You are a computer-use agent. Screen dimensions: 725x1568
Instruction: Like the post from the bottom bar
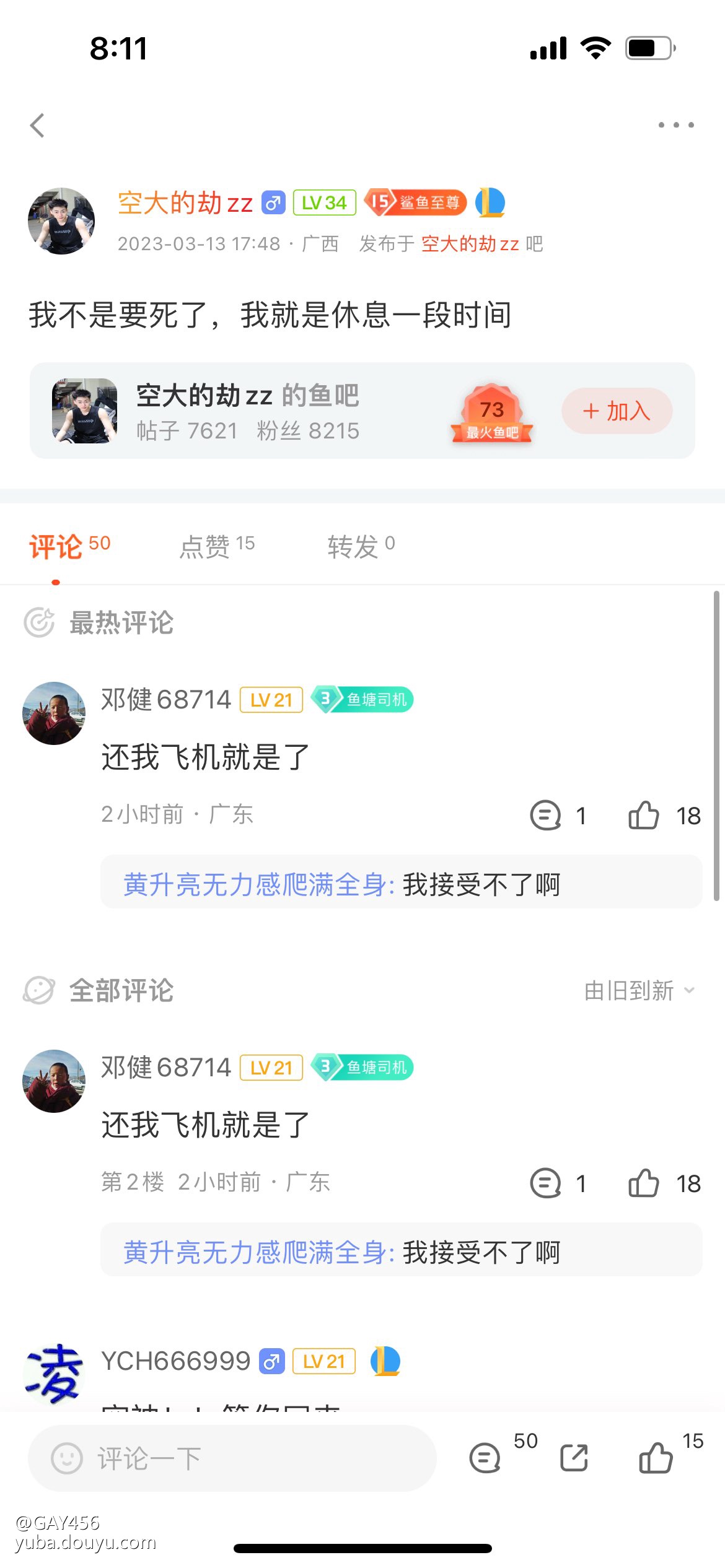point(656,1458)
